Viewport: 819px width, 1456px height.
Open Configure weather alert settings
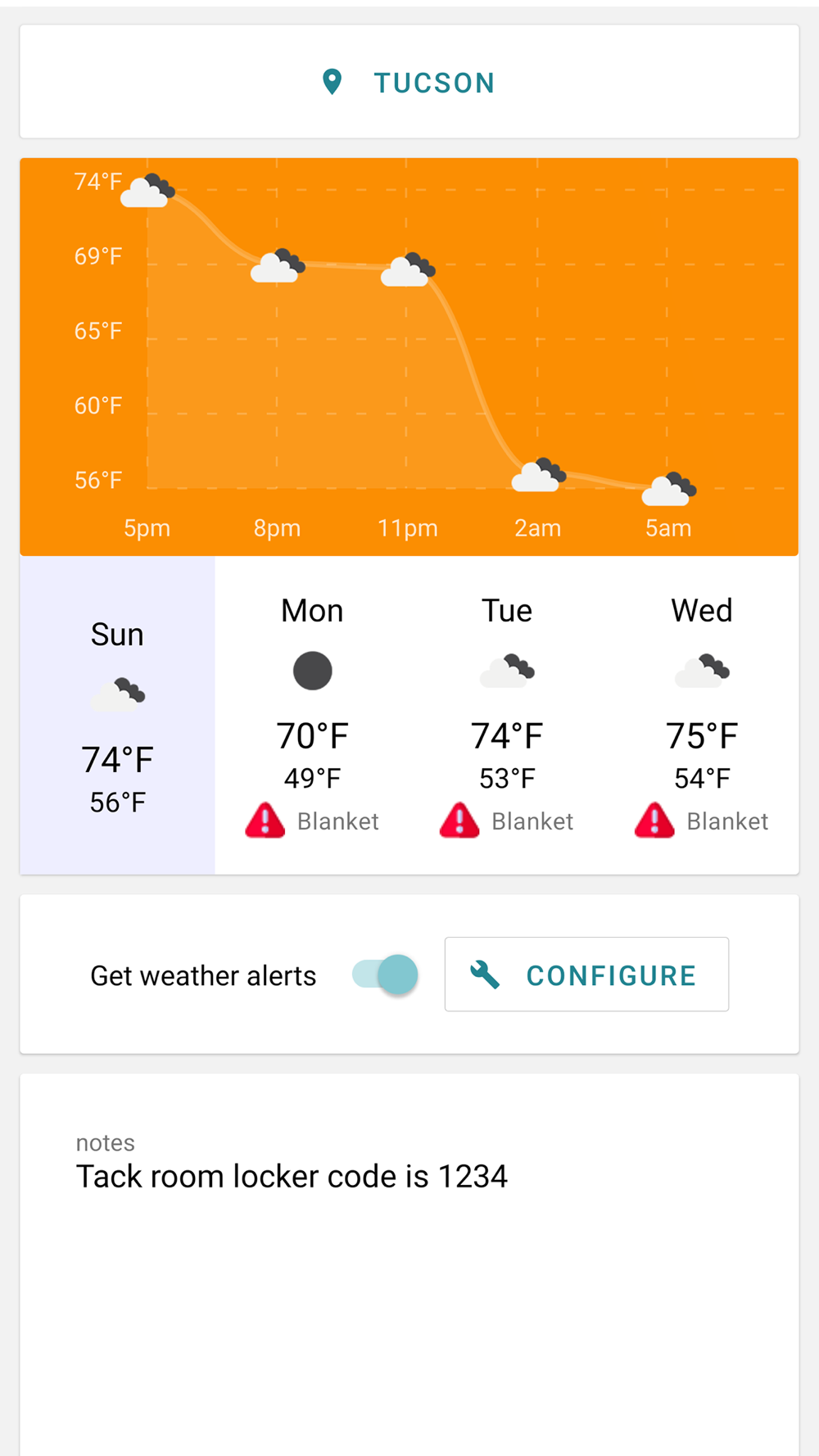click(x=586, y=974)
